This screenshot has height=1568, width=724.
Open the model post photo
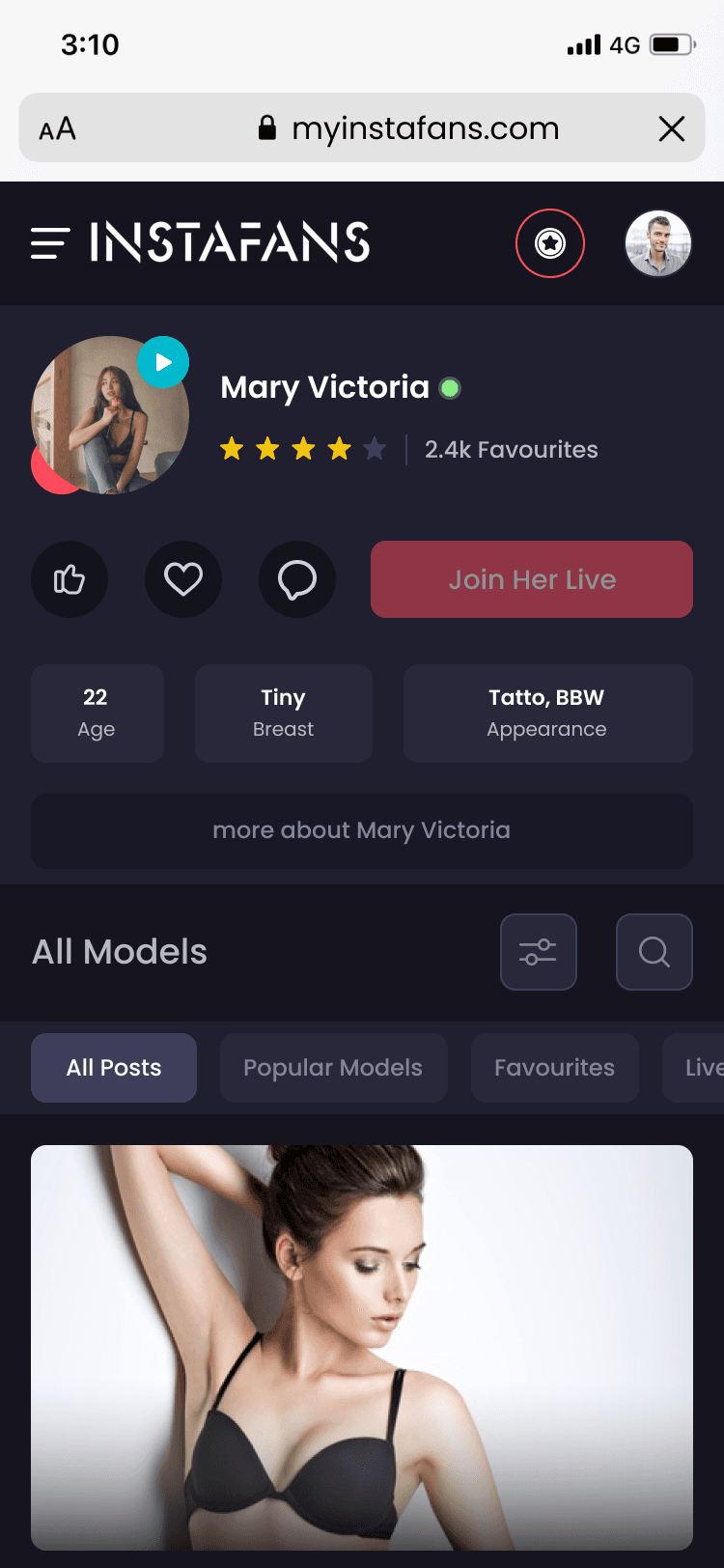[x=362, y=1347]
